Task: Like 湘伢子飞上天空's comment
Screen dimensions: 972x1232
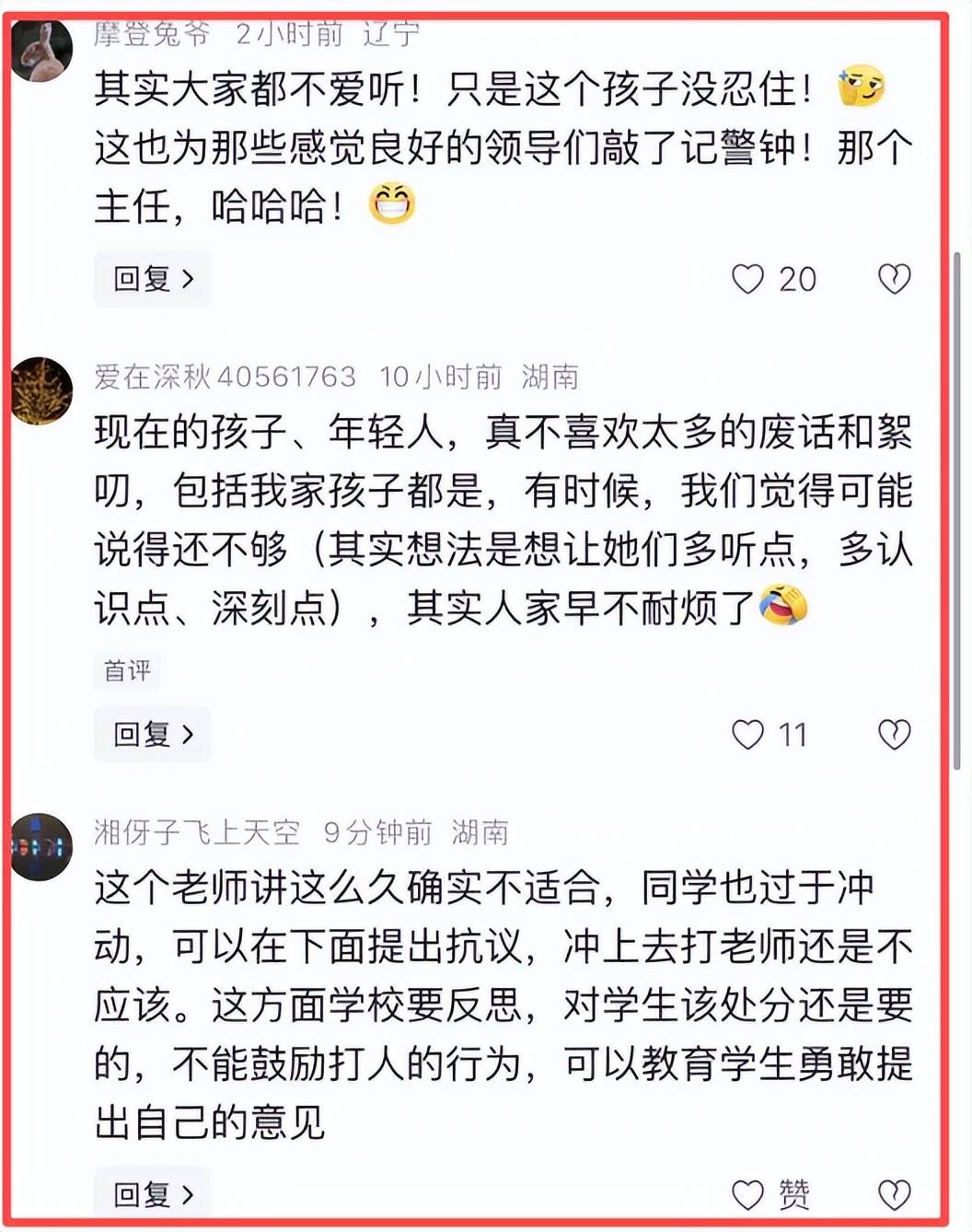Action: tap(747, 1195)
